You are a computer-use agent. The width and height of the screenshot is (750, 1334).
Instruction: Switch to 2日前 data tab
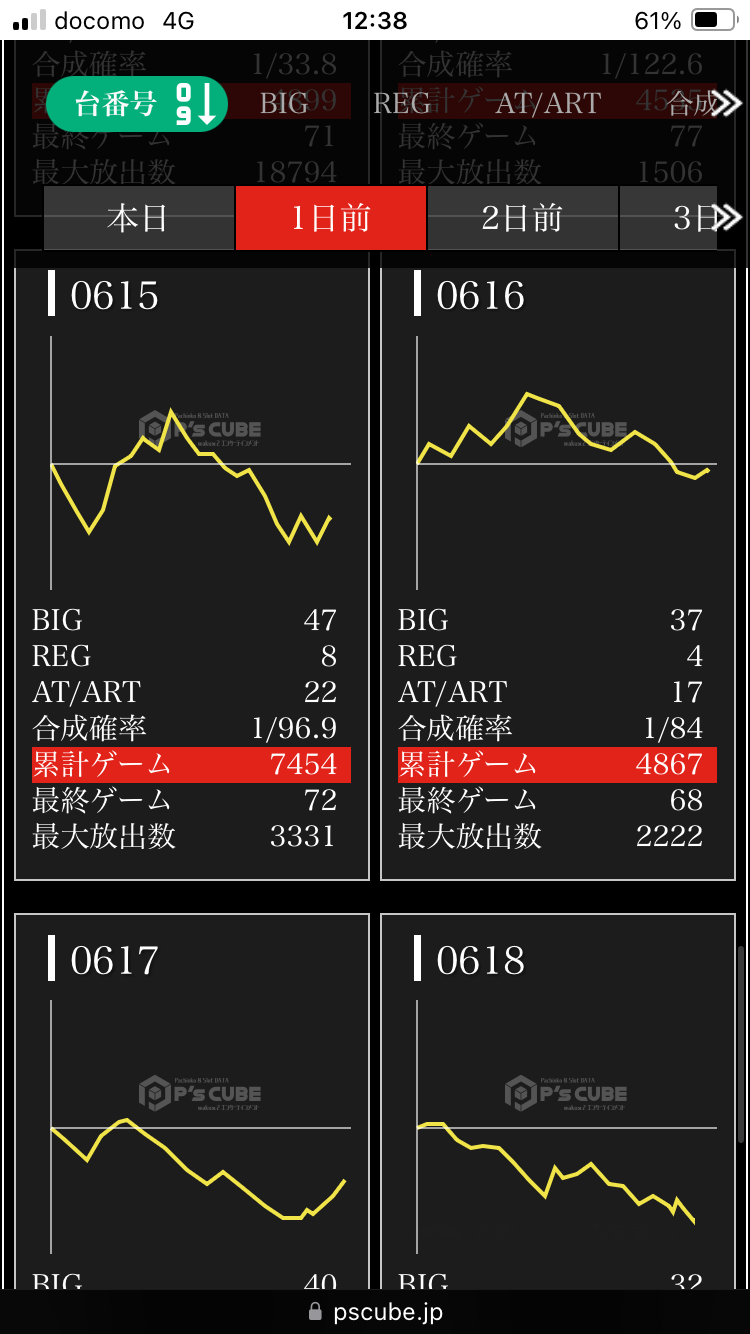point(522,218)
